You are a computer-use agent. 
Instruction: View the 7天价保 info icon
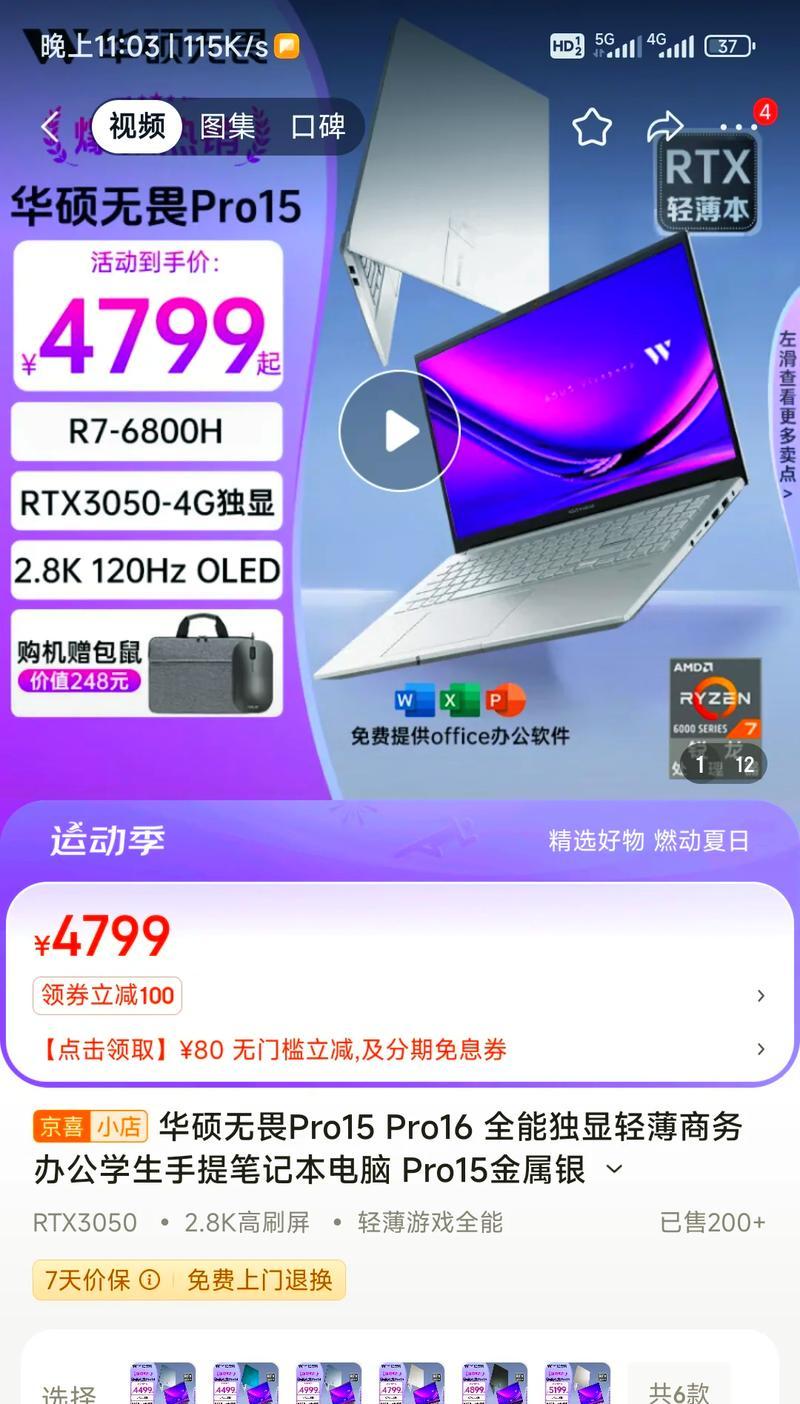150,1279
